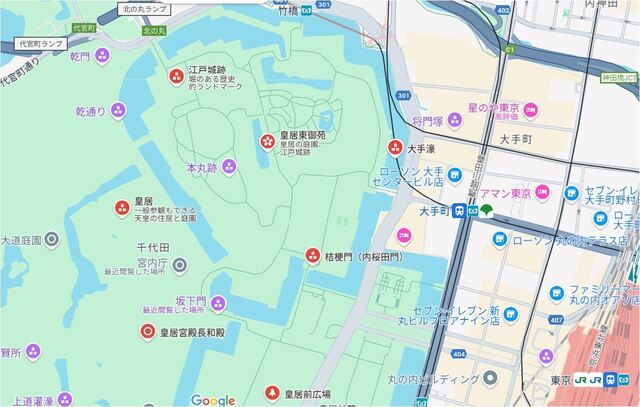Viewport: 640px width, 407px height.
Task: Select the 皇居東御苑 garden marker
Action: tap(267, 142)
